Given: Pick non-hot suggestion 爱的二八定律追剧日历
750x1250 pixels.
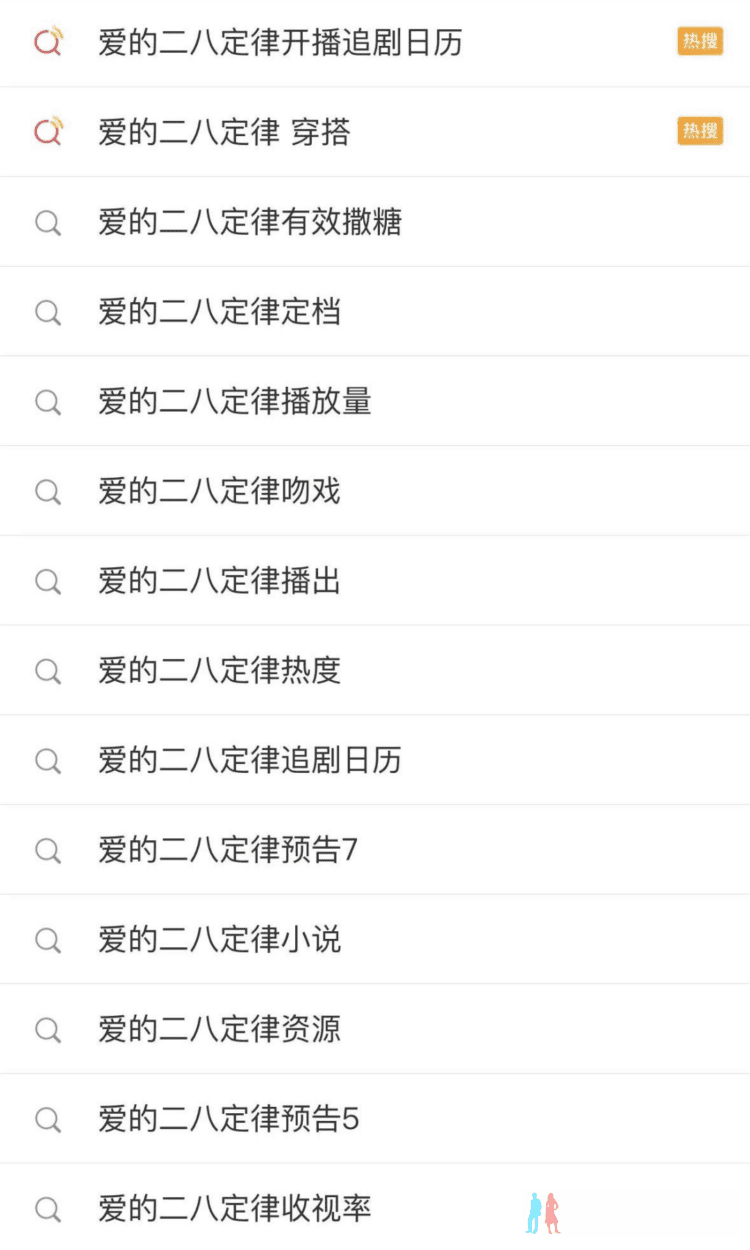Looking at the screenshot, I should click(x=375, y=760).
